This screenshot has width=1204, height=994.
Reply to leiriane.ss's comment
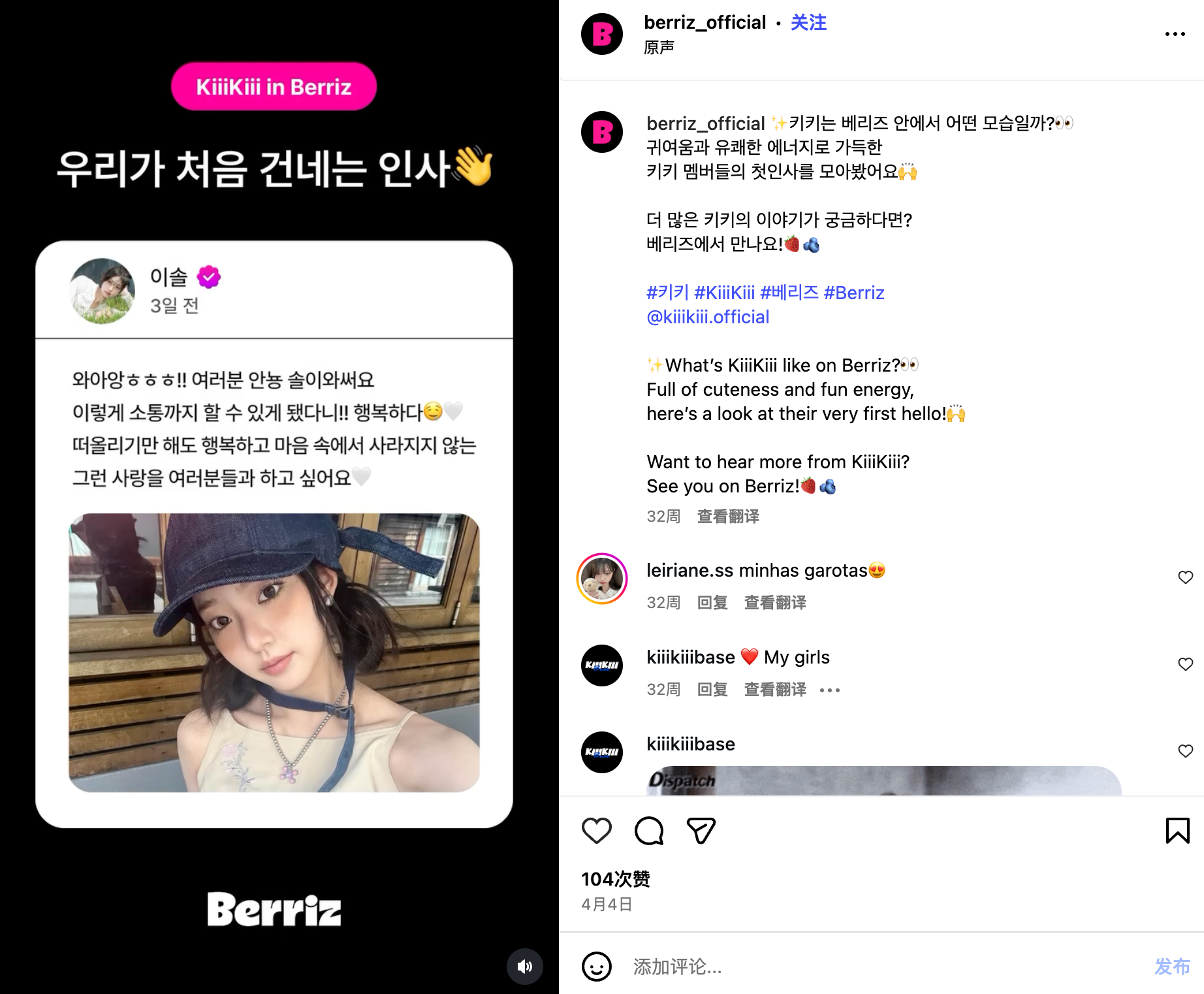pyautogui.click(x=712, y=603)
